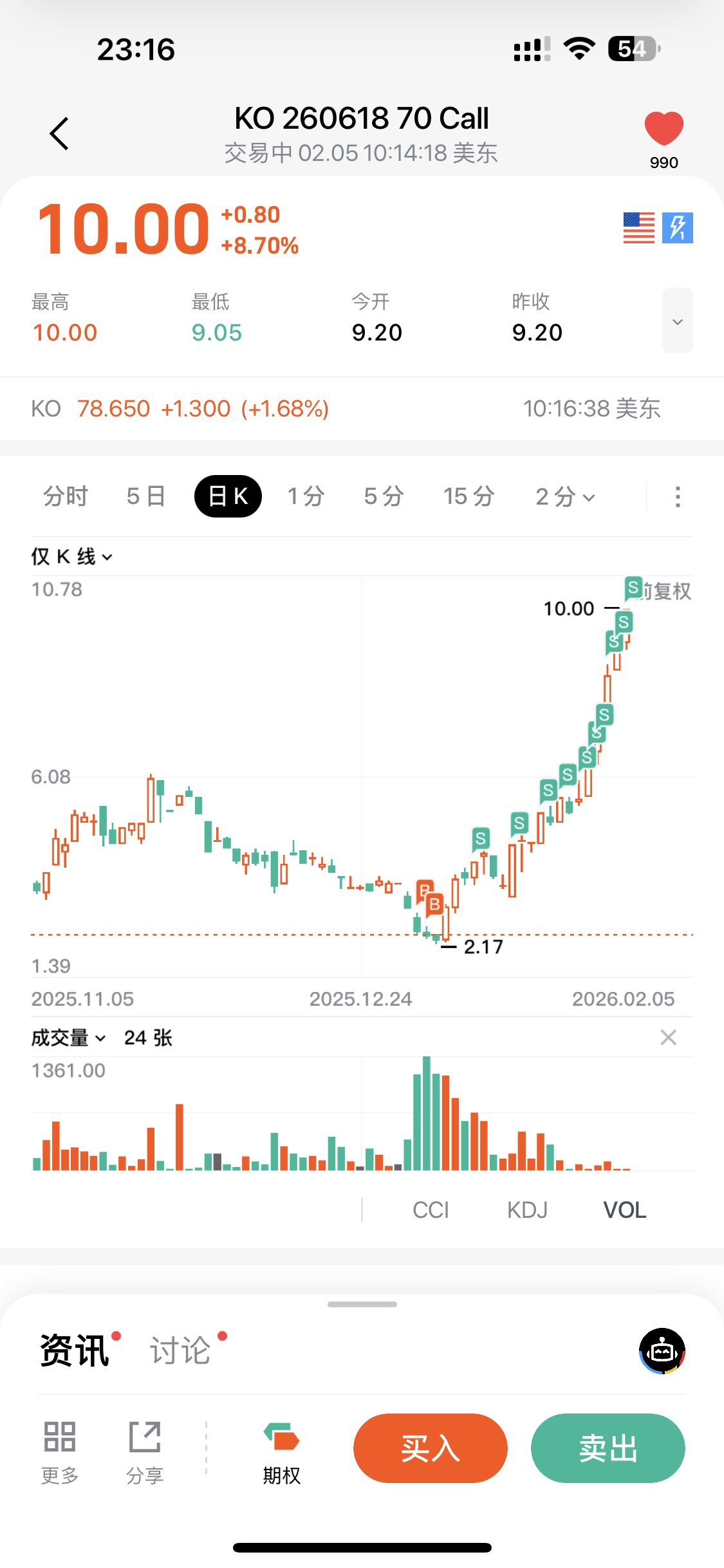Tap 卖出 to sell this option
This screenshot has width=724, height=1568.
(608, 1448)
